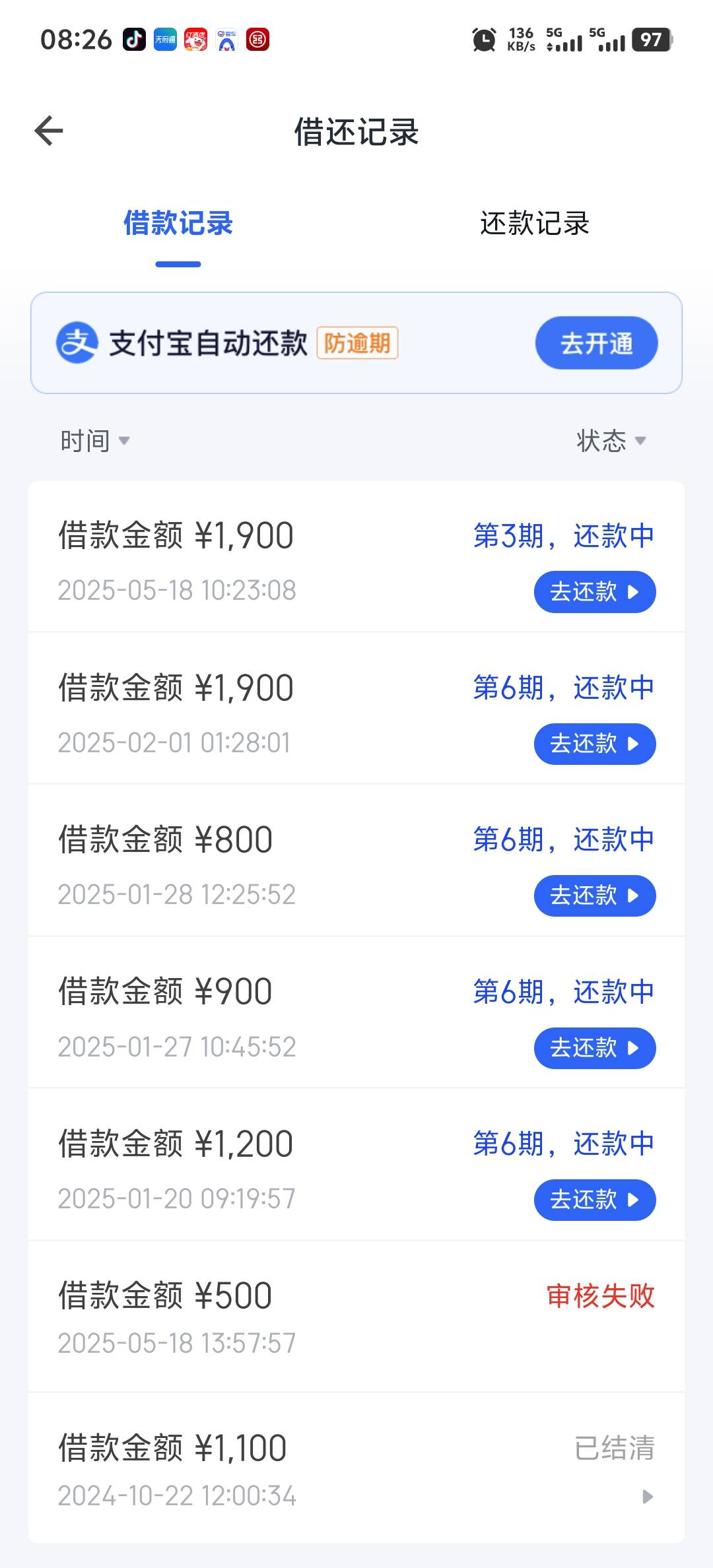Repay the ¥1,200 loan via 去还款
The height and width of the screenshot is (1568, 713).
[x=595, y=1200]
